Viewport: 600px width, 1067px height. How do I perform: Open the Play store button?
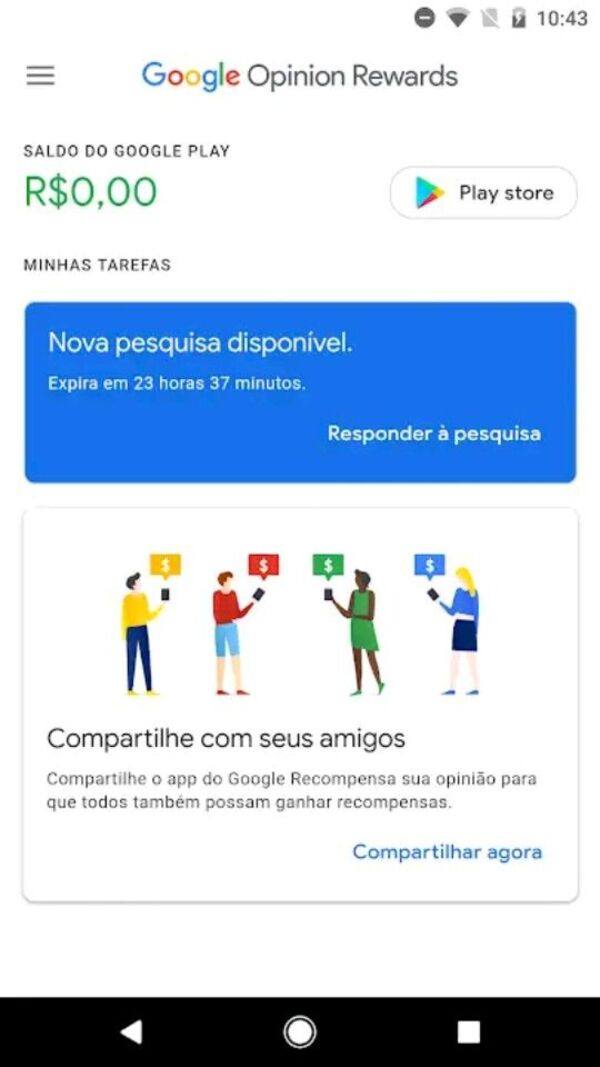[x=484, y=193]
